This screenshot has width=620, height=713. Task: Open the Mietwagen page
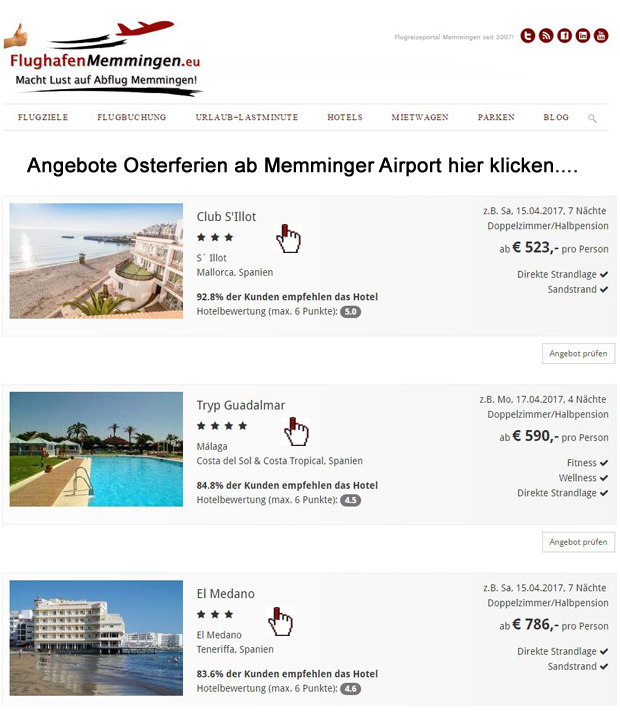point(420,118)
